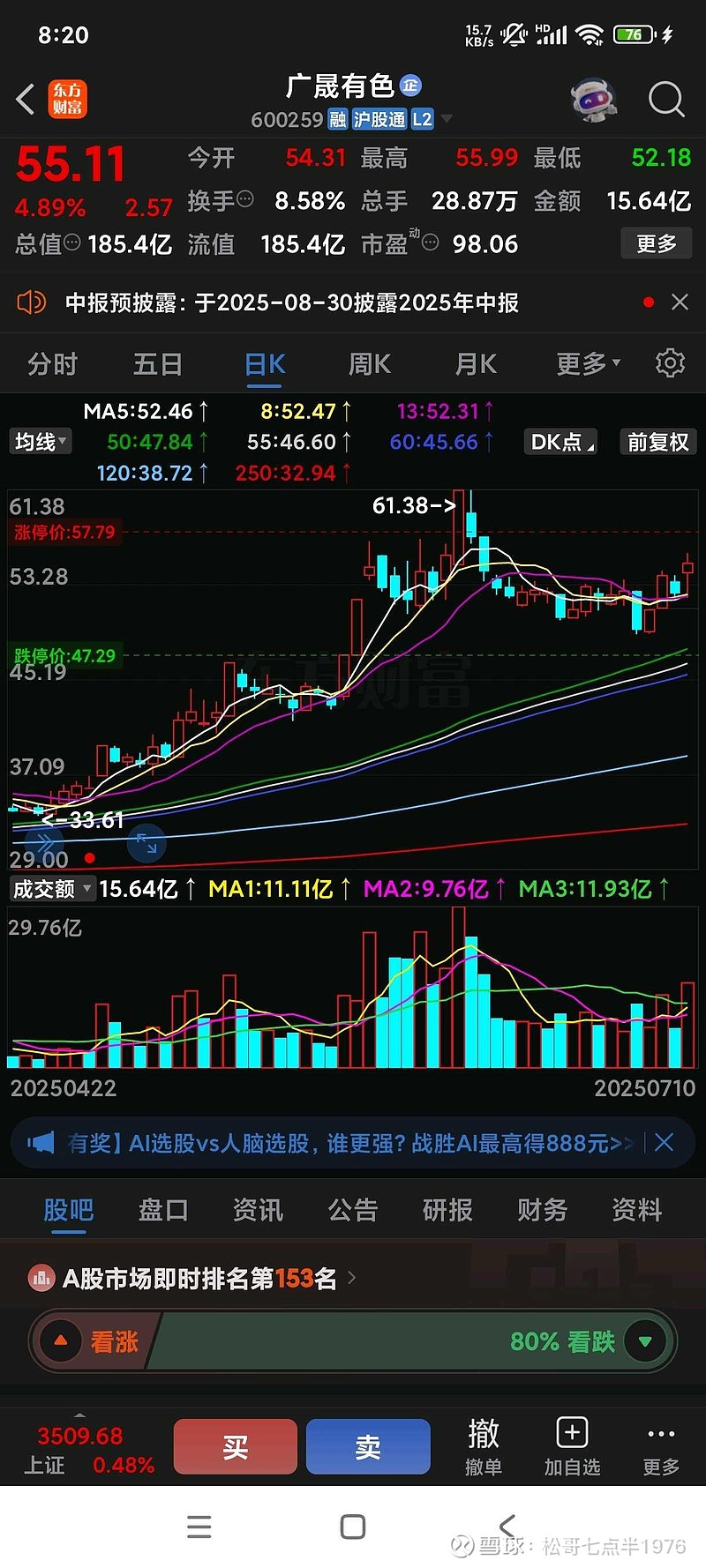Switch to the 公告 announcements tab
Screen dimensions: 706x1568
352,1210
